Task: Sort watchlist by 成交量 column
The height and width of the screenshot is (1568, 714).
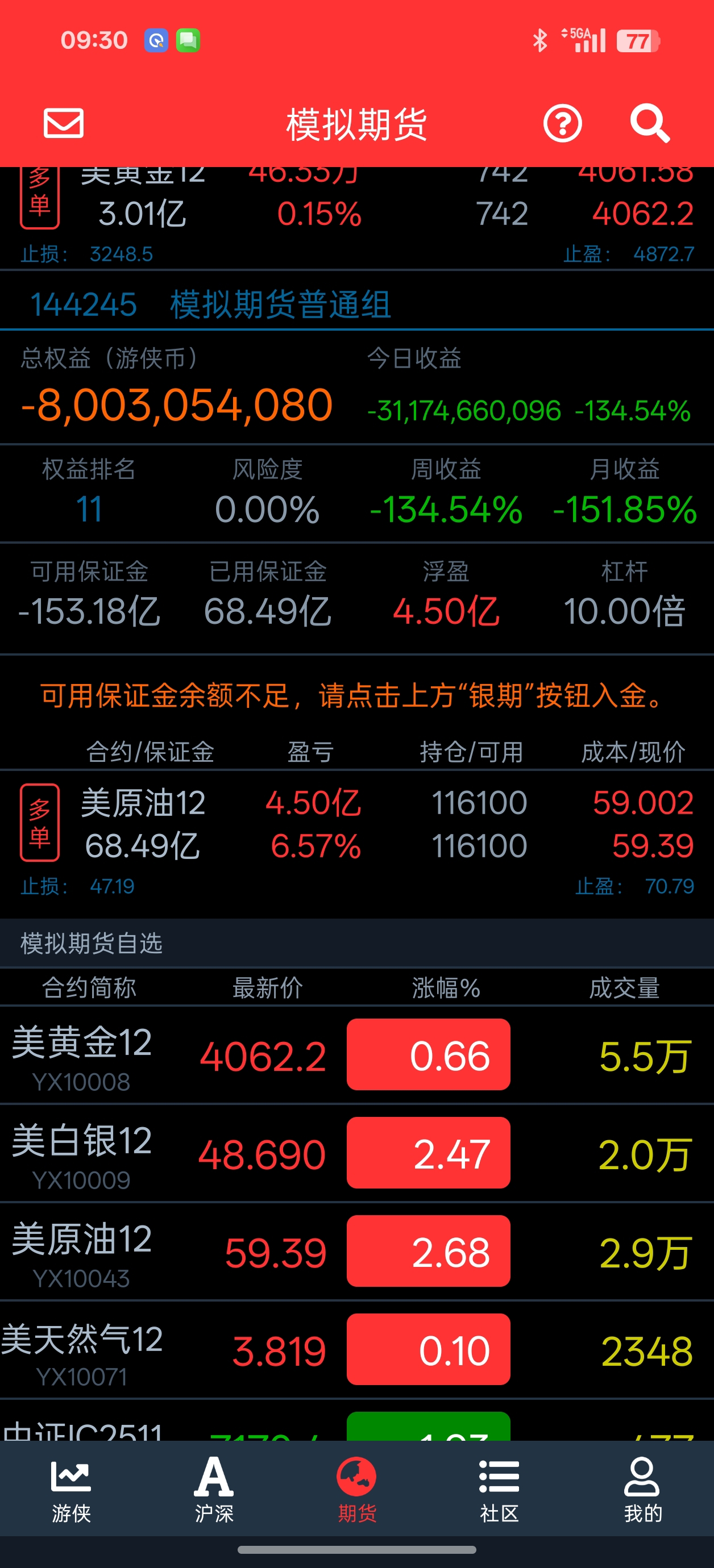Action: (x=624, y=988)
